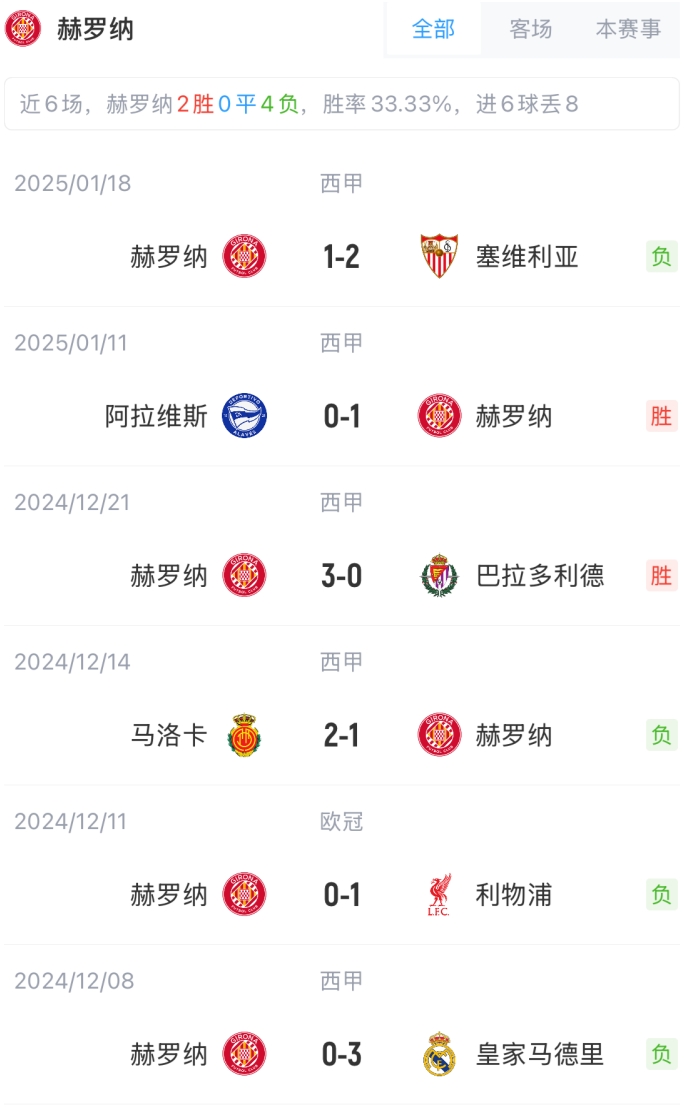Open the 阿拉维斯 vs 赫罗纳 match
This screenshot has width=684, height=1107.
pos(342,416)
